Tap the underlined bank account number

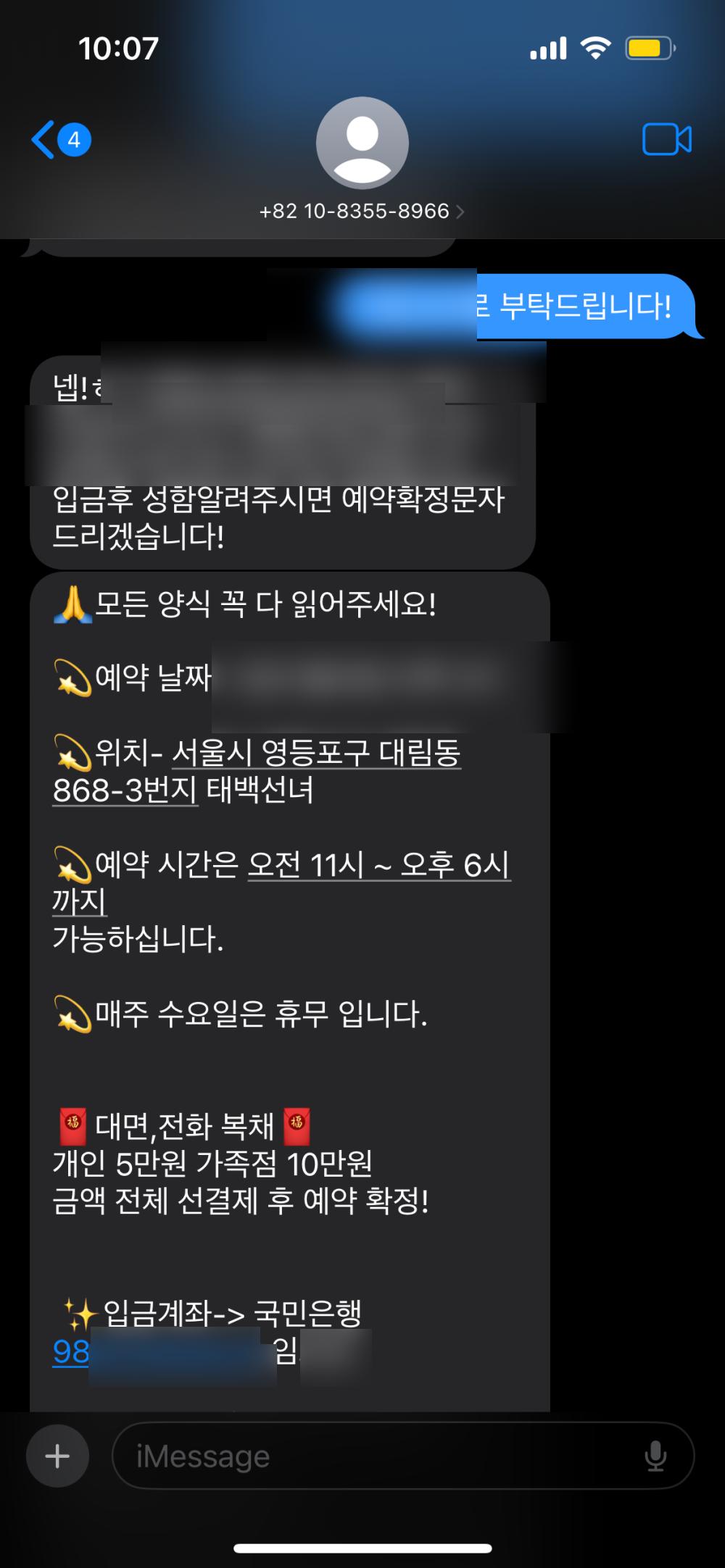(70, 1352)
